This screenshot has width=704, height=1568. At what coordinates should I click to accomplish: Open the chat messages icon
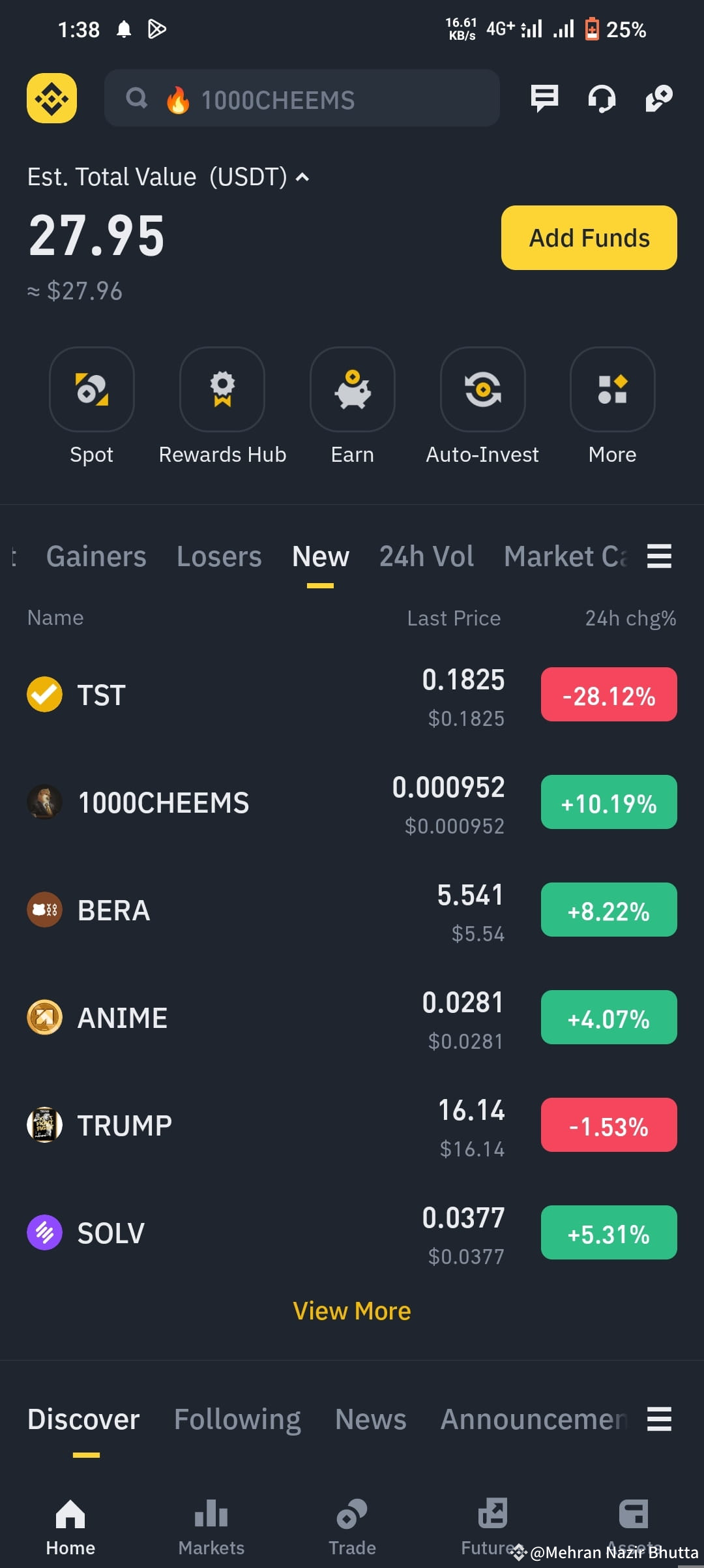coord(545,98)
